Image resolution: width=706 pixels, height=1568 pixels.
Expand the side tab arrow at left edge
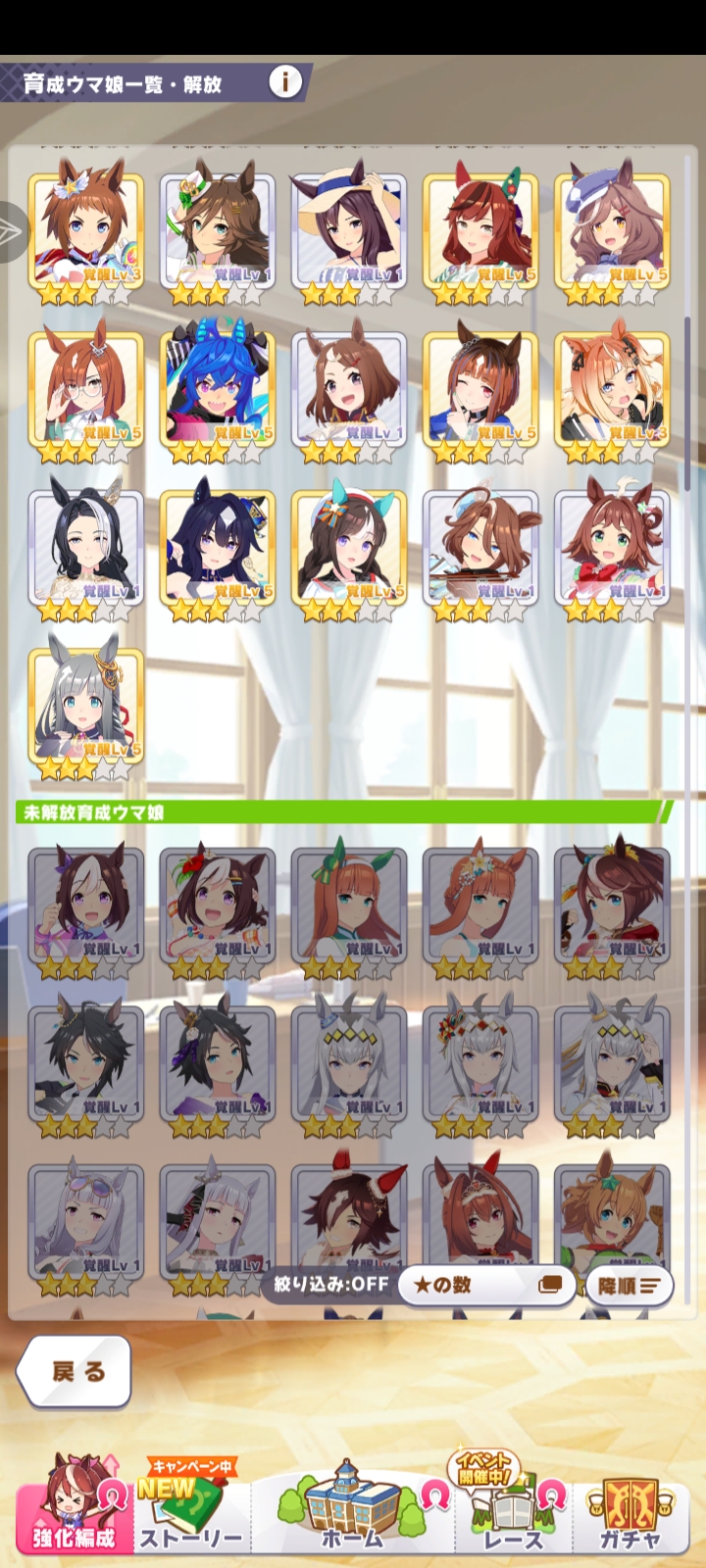pyautogui.click(x=12, y=231)
